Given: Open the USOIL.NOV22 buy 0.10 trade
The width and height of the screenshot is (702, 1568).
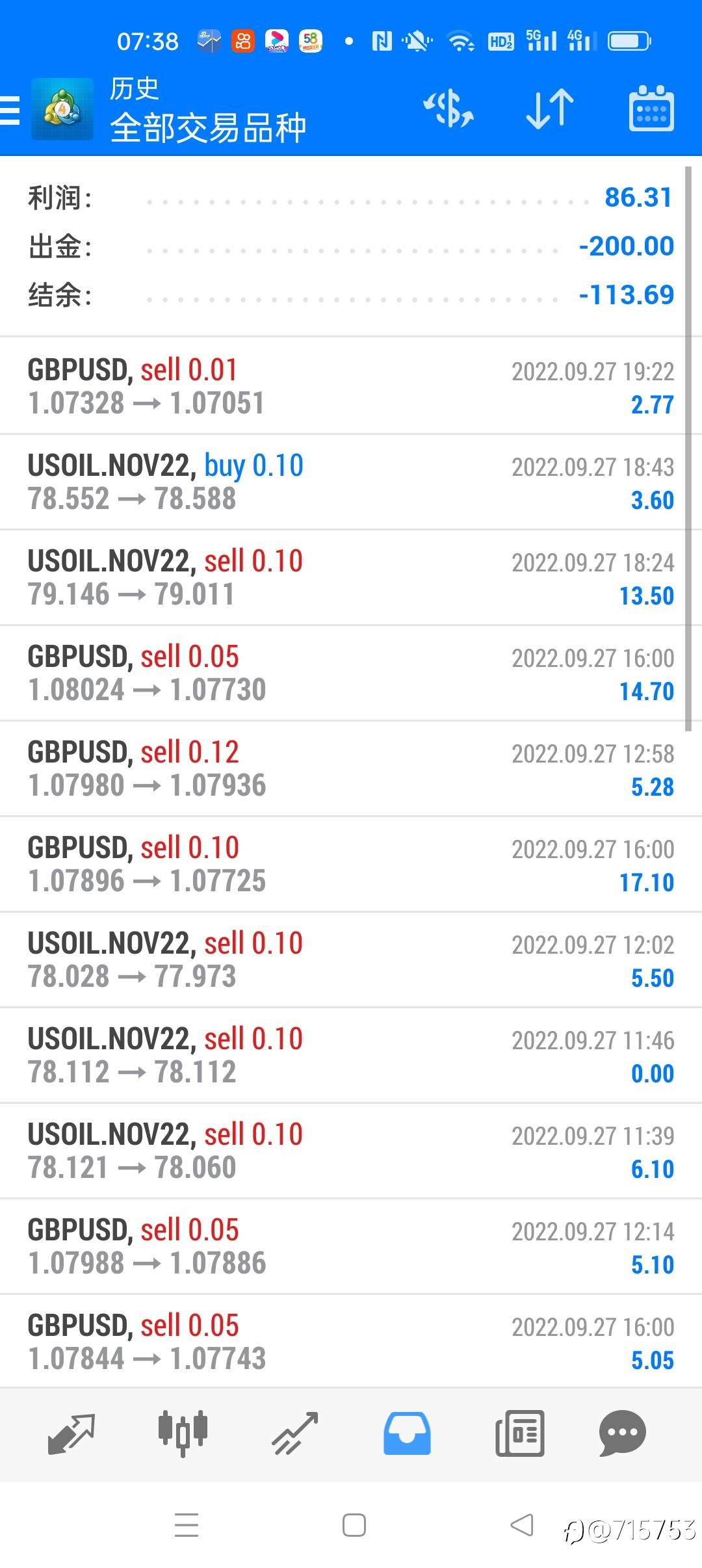Looking at the screenshot, I should tap(351, 482).
